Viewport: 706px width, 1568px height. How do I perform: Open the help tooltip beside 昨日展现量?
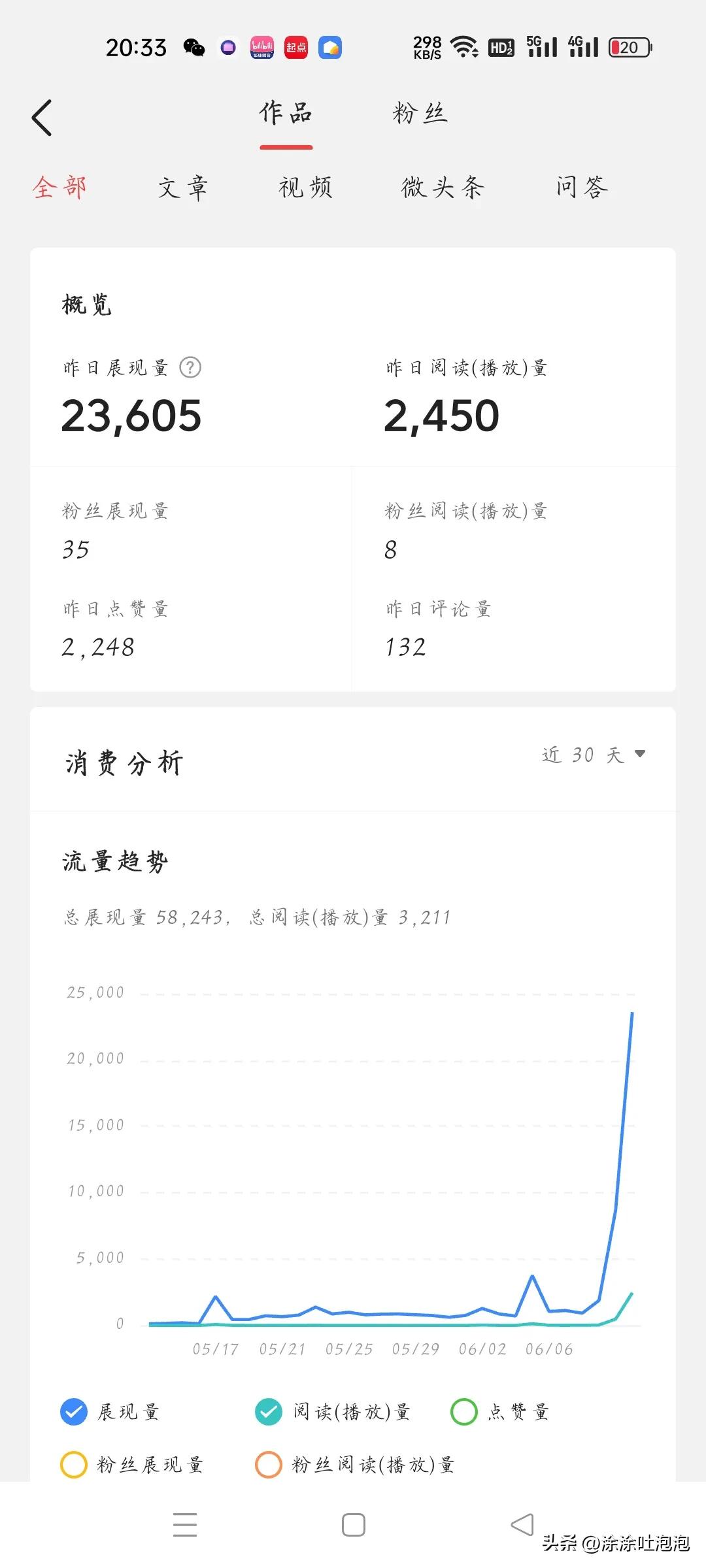190,367
